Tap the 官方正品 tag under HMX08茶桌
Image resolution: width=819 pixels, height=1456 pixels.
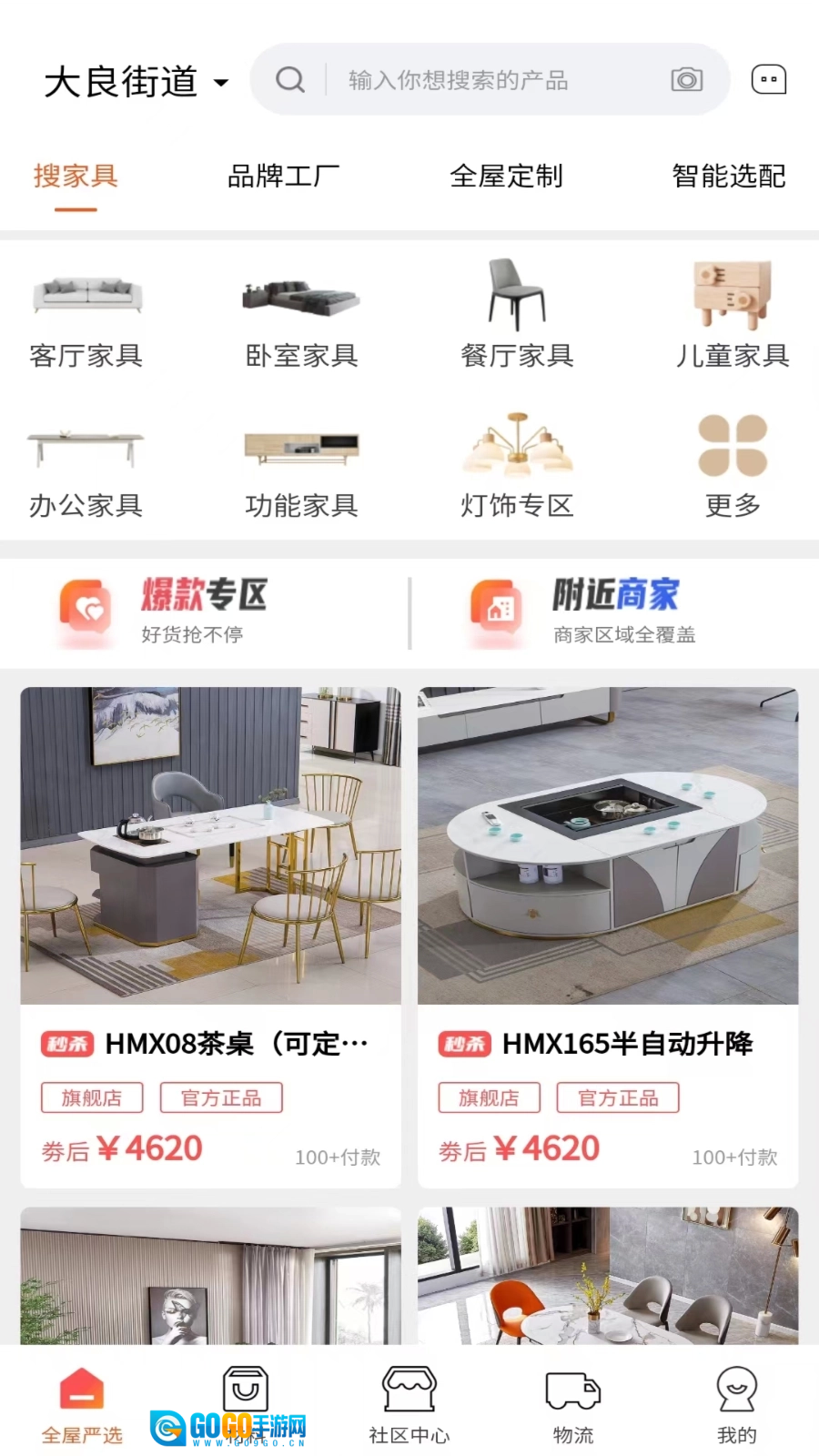coord(221,1097)
